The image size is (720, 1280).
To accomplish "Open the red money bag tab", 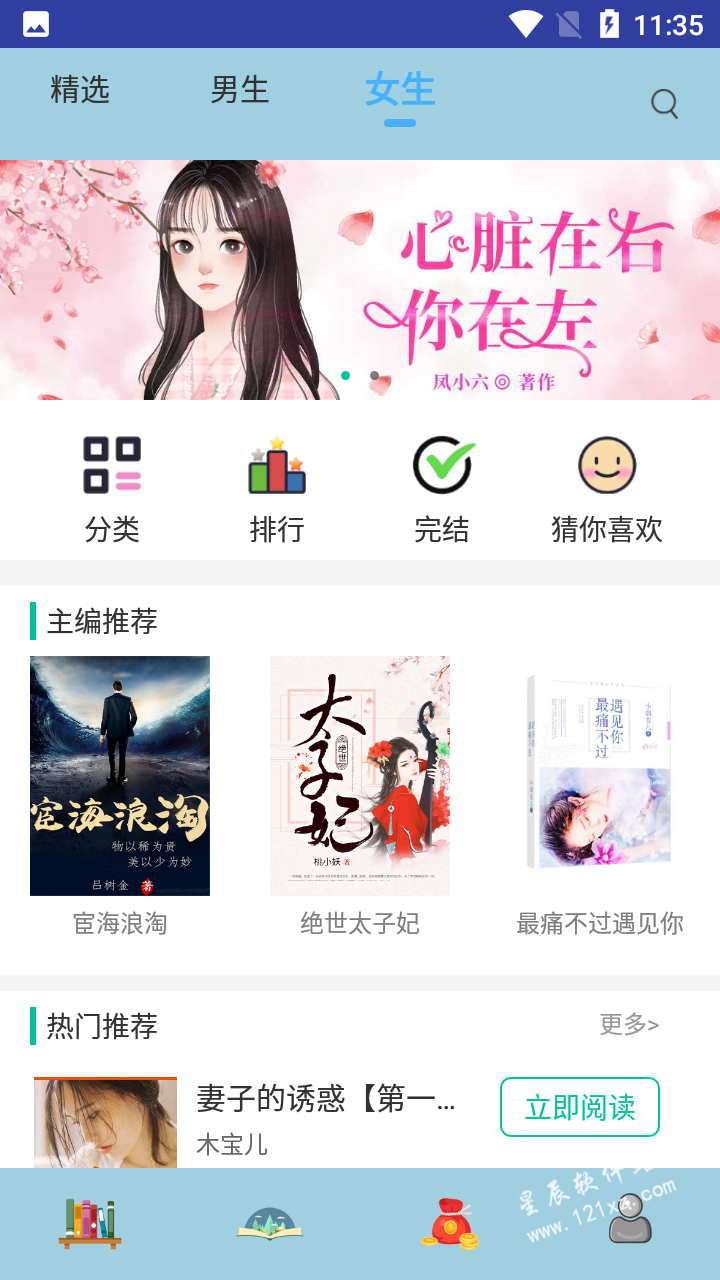I will (450, 1223).
